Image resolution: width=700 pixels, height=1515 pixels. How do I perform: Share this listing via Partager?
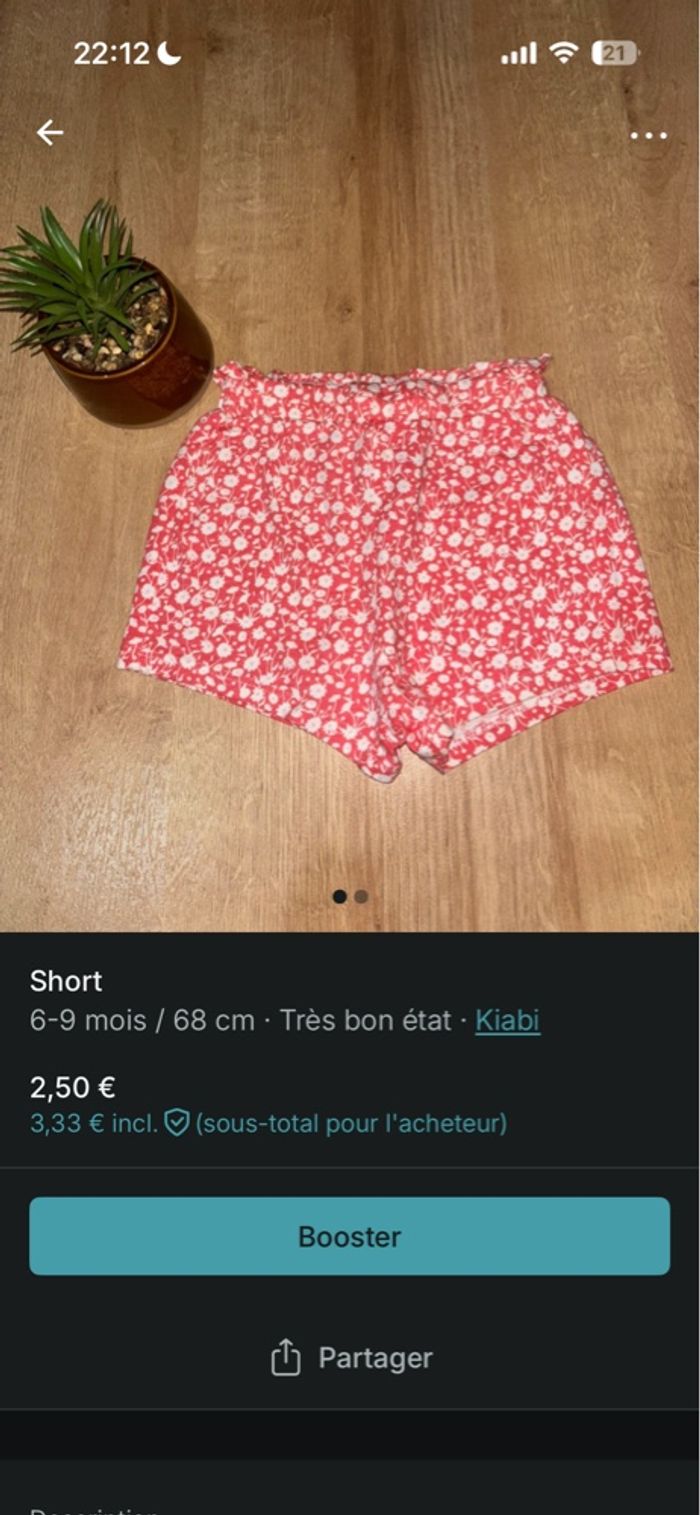tap(351, 1358)
